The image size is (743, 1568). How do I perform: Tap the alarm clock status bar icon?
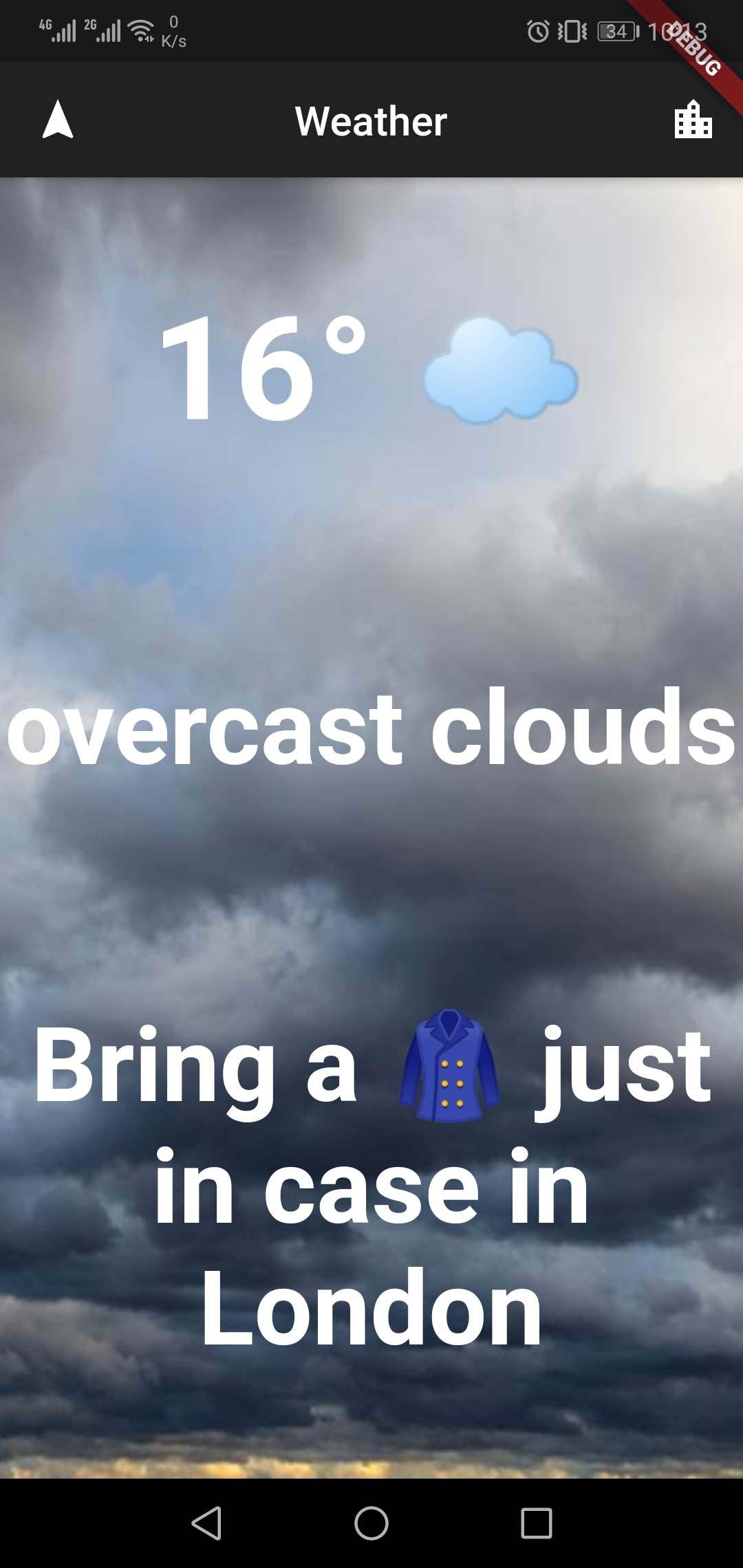coord(539,30)
